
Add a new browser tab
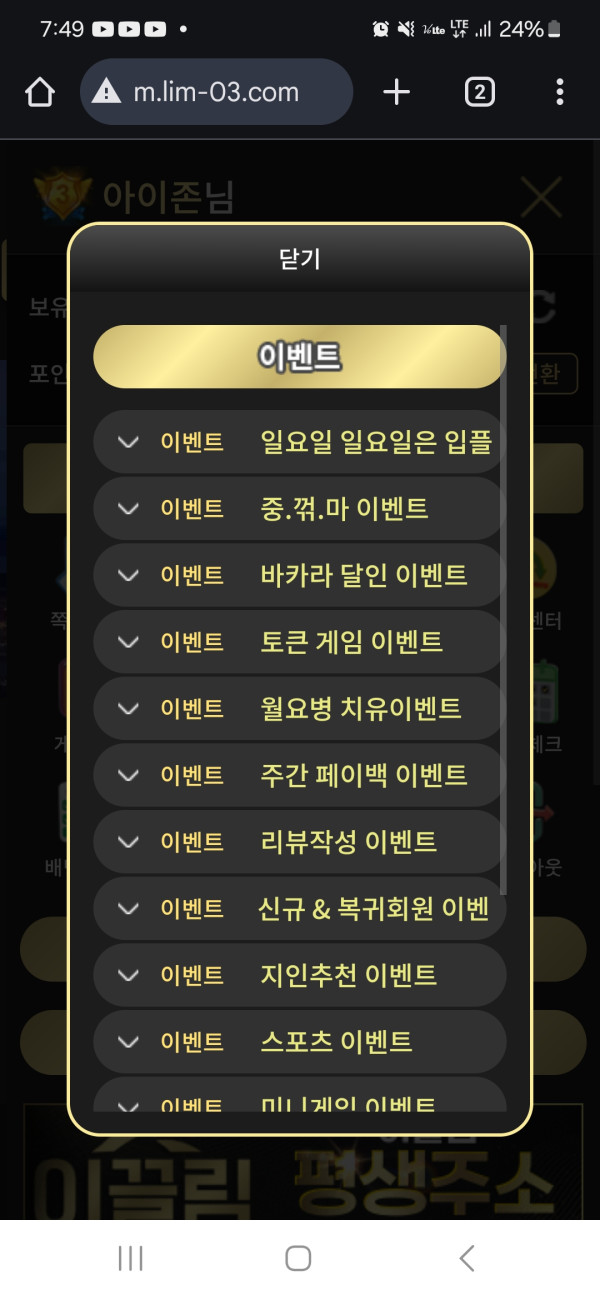click(397, 92)
